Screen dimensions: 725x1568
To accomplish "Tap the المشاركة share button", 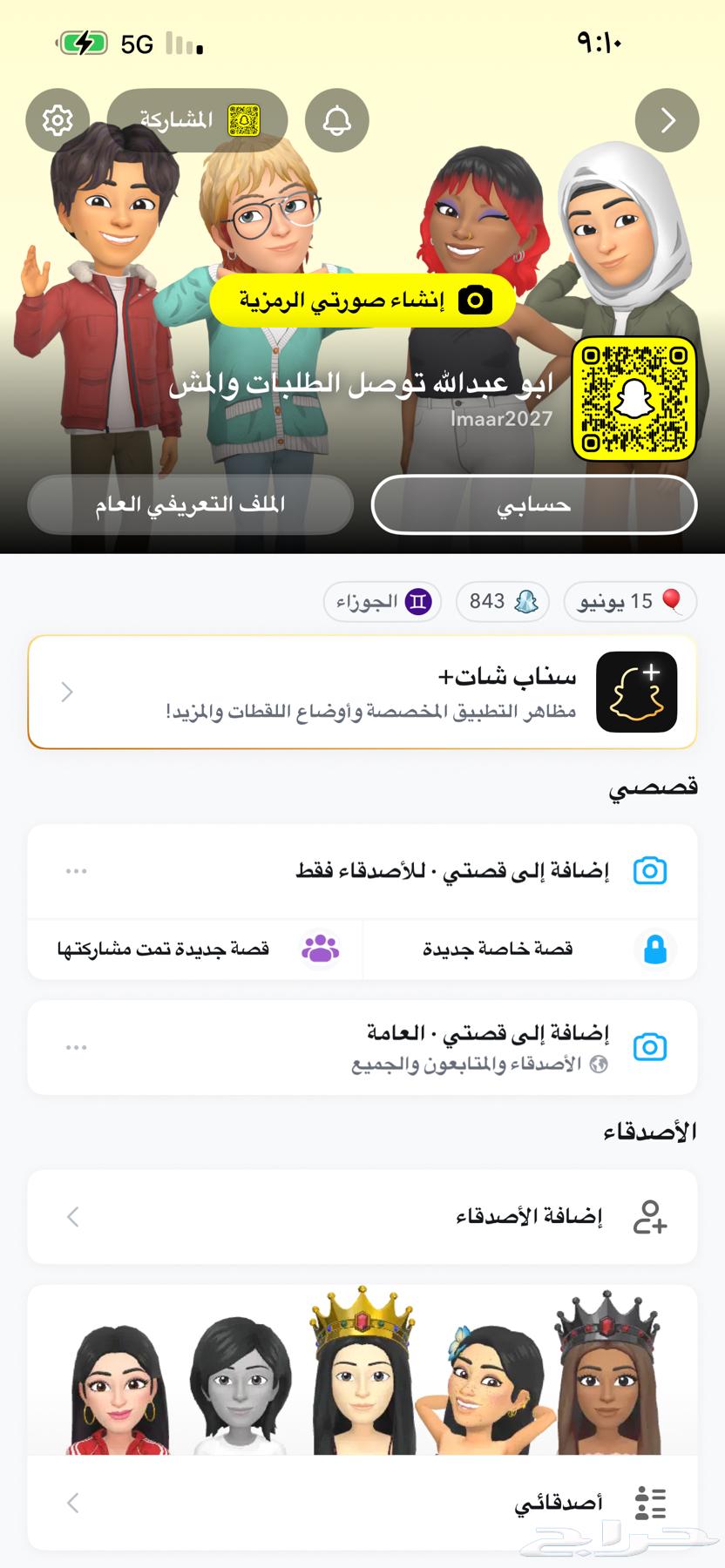I will pyautogui.click(x=198, y=120).
